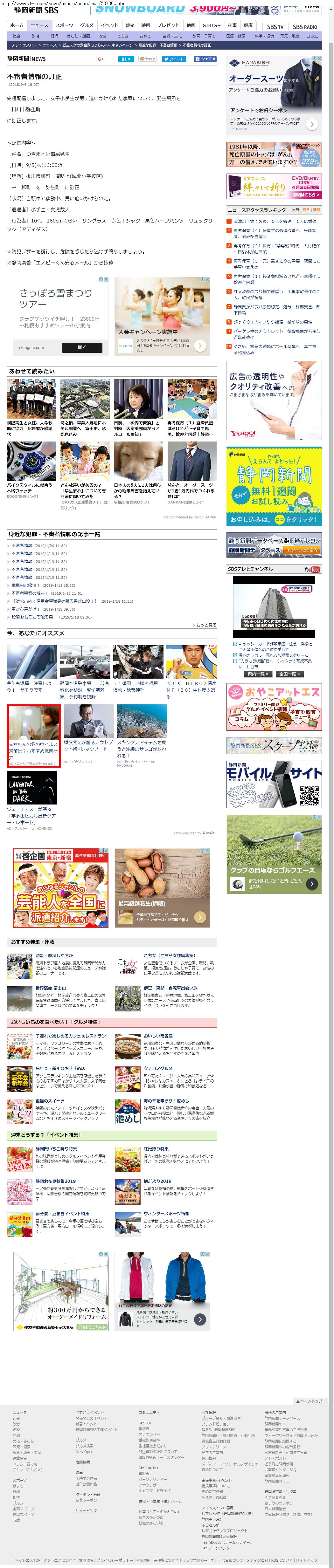Open the ホーム navigation tab
The width and height of the screenshot is (334, 1568).
tap(17, 25)
